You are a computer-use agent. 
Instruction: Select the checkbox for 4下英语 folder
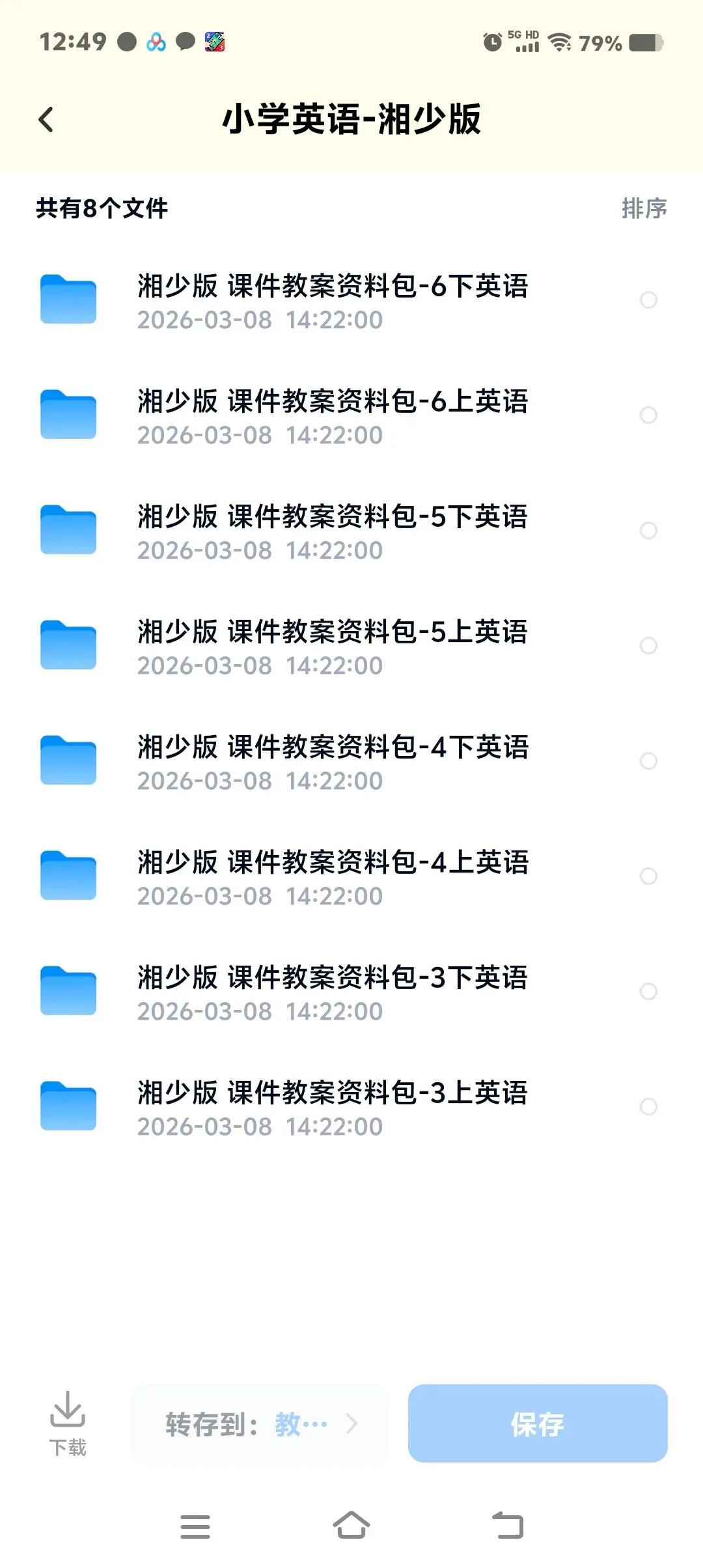click(648, 761)
